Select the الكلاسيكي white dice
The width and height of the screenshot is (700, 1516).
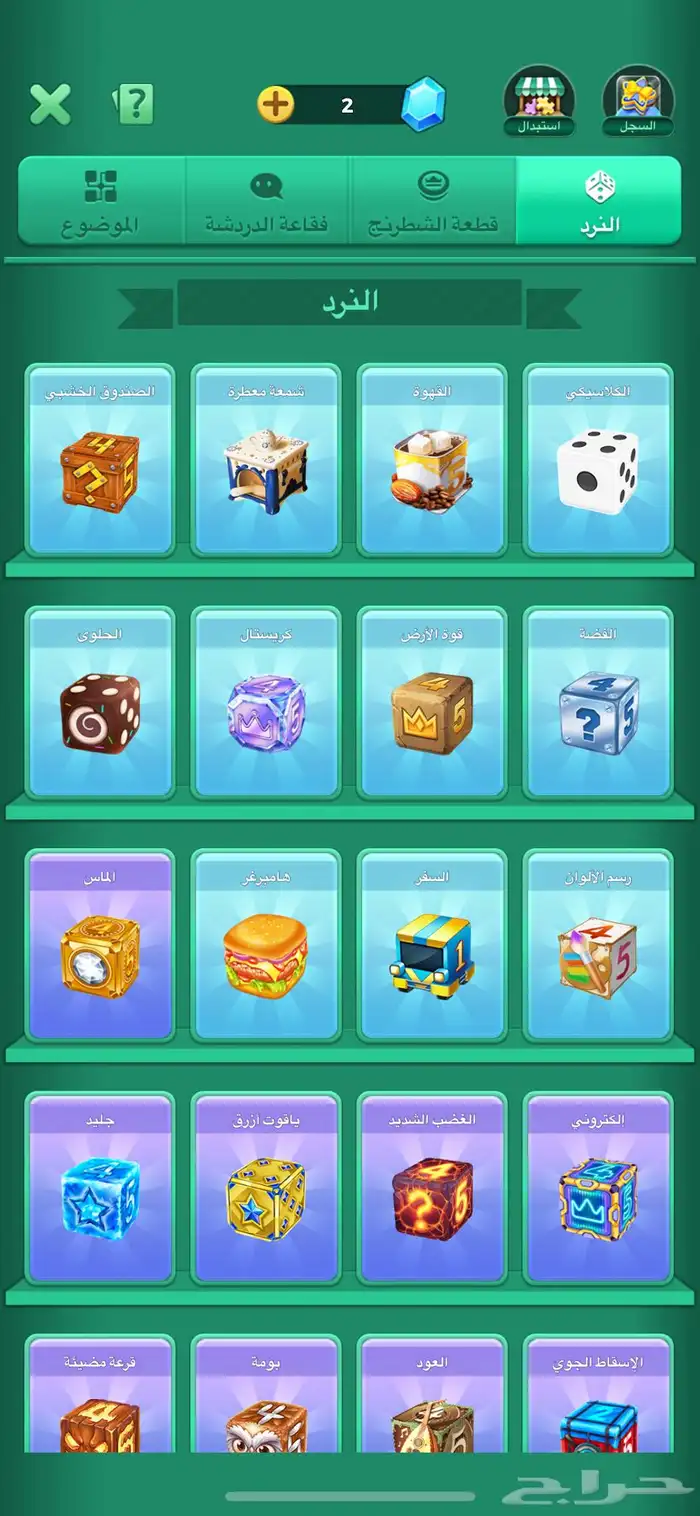point(598,460)
